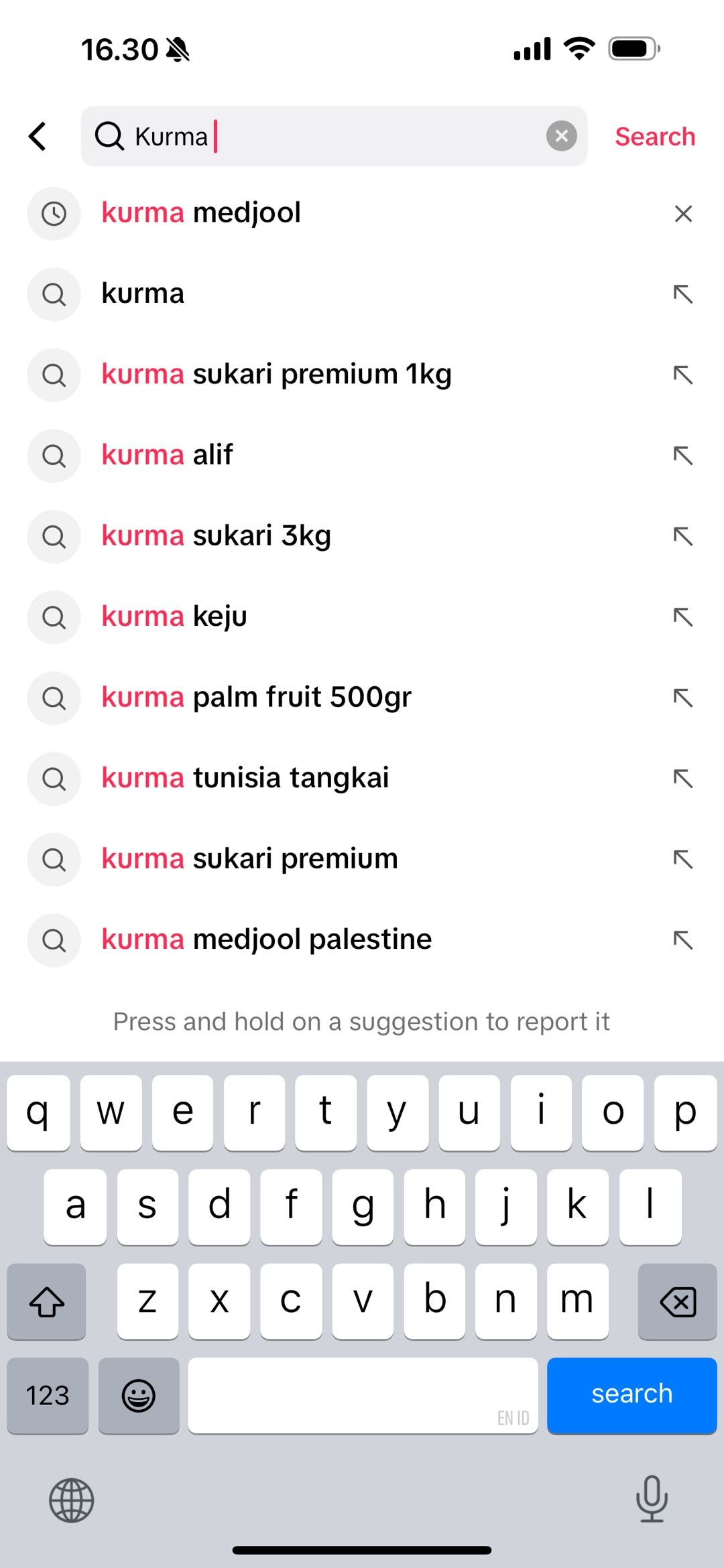Start voice dictation with the microphone

point(651,1500)
